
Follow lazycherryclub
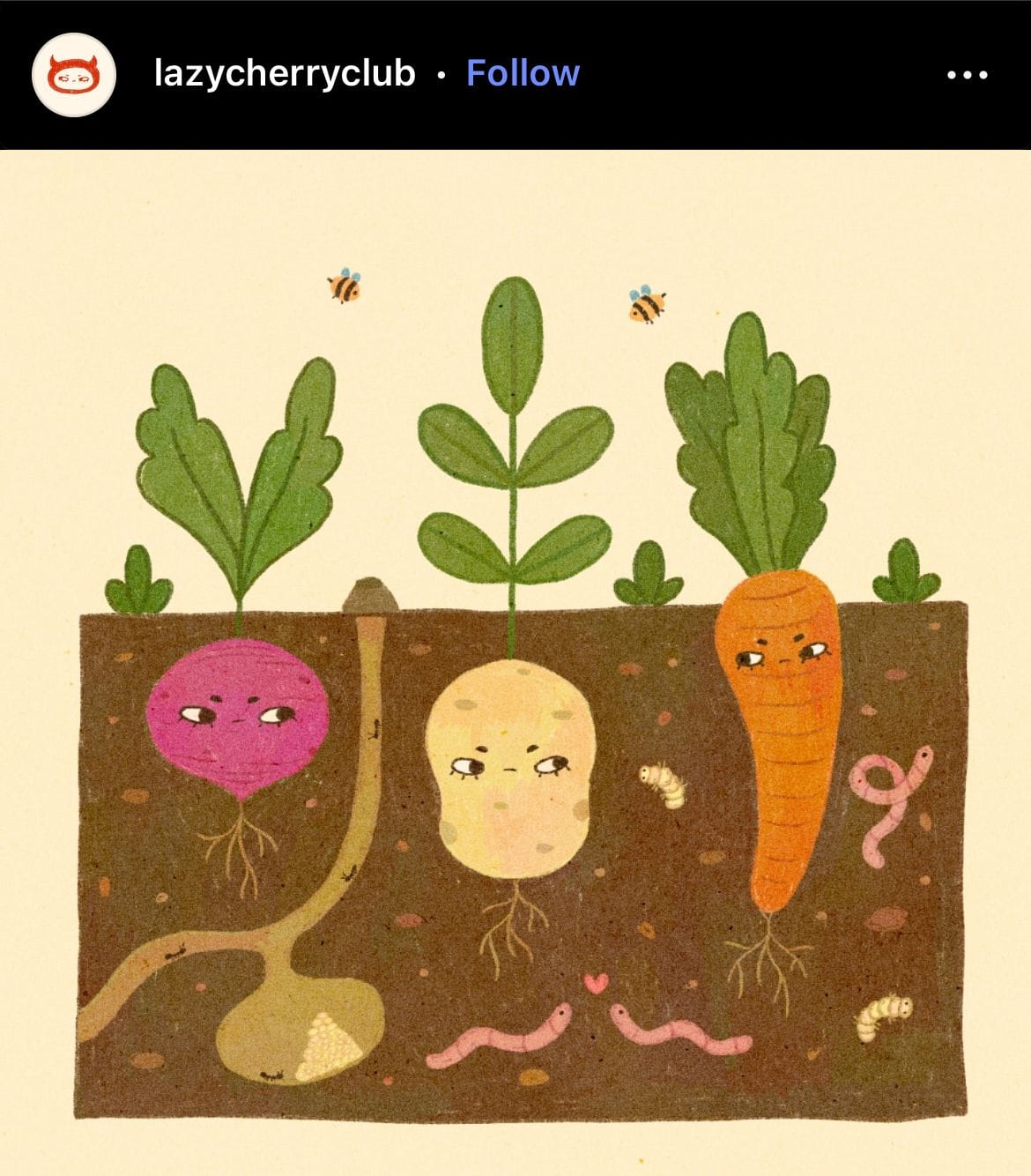click(x=523, y=74)
